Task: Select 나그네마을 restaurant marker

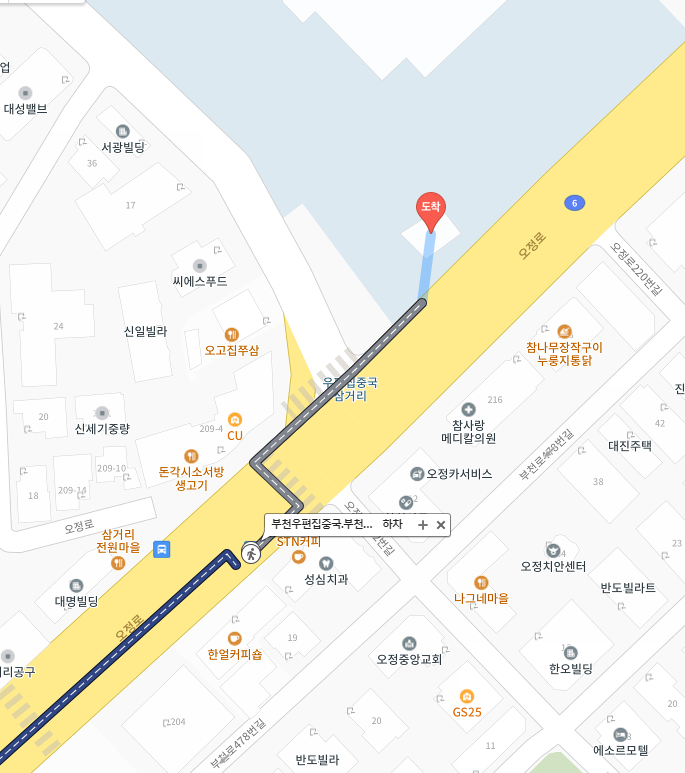Action: pyautogui.click(x=481, y=582)
